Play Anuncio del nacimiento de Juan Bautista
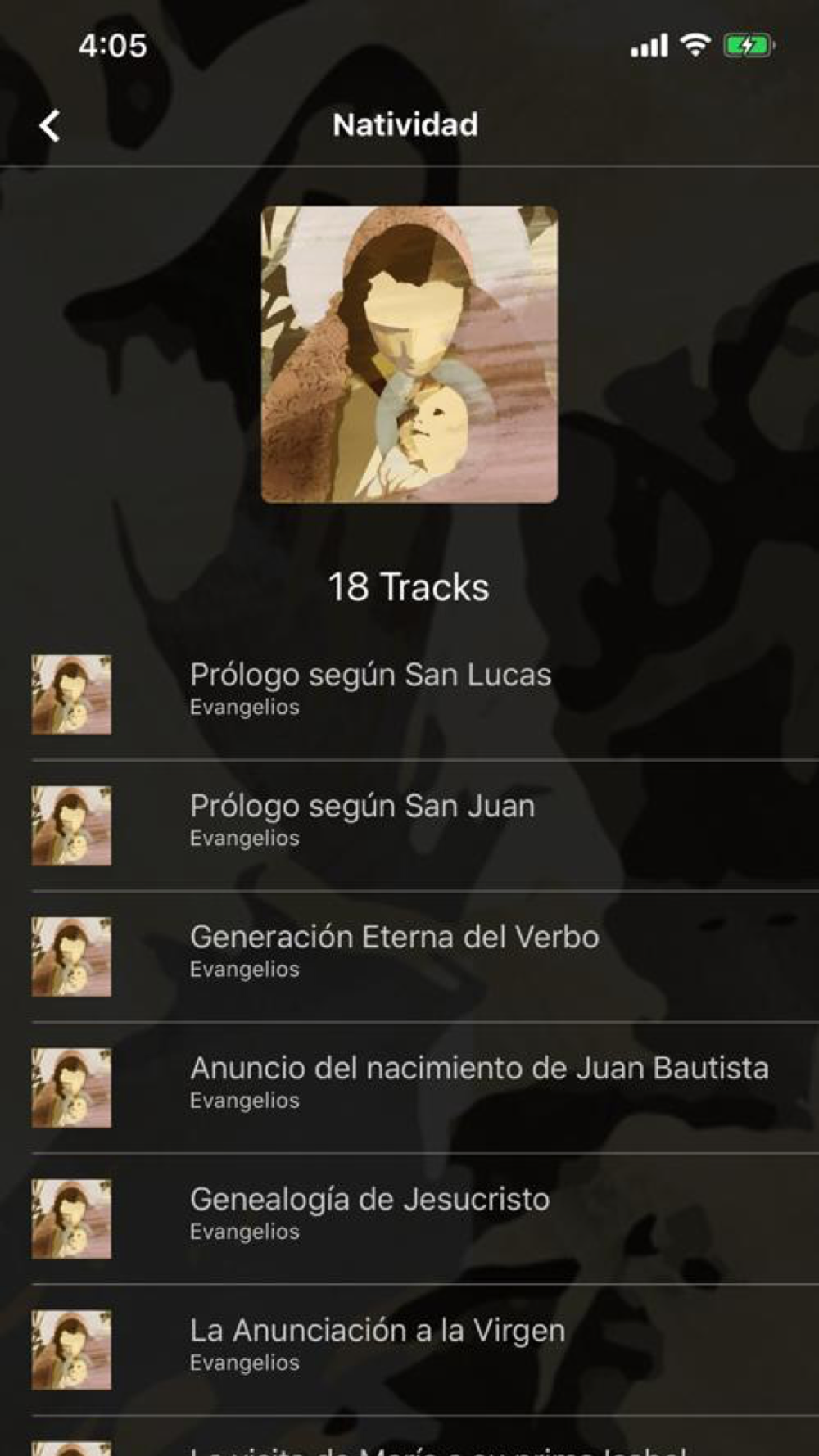Viewport: 819px width, 1456px height. [x=409, y=1087]
